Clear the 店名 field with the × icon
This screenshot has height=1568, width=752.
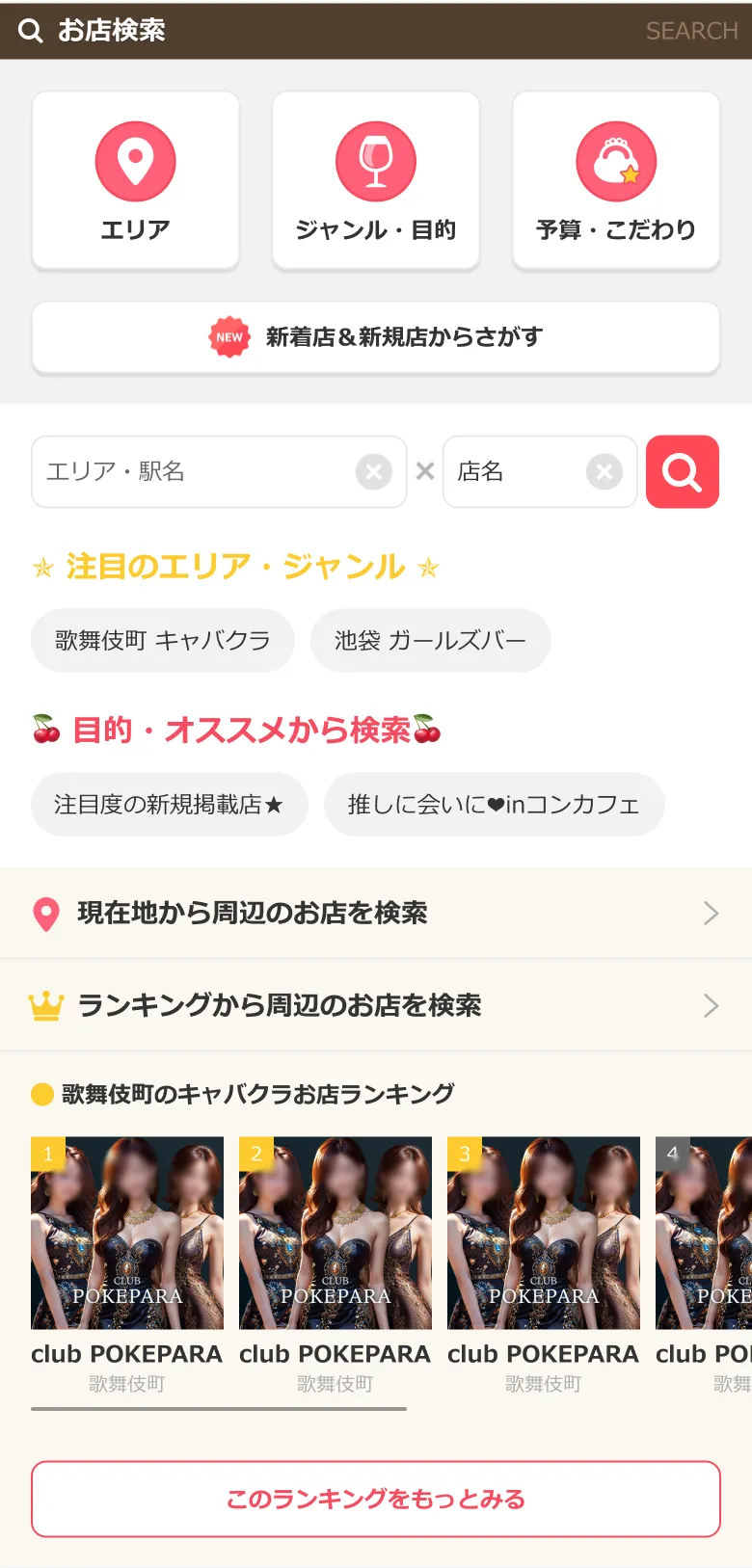[x=604, y=471]
